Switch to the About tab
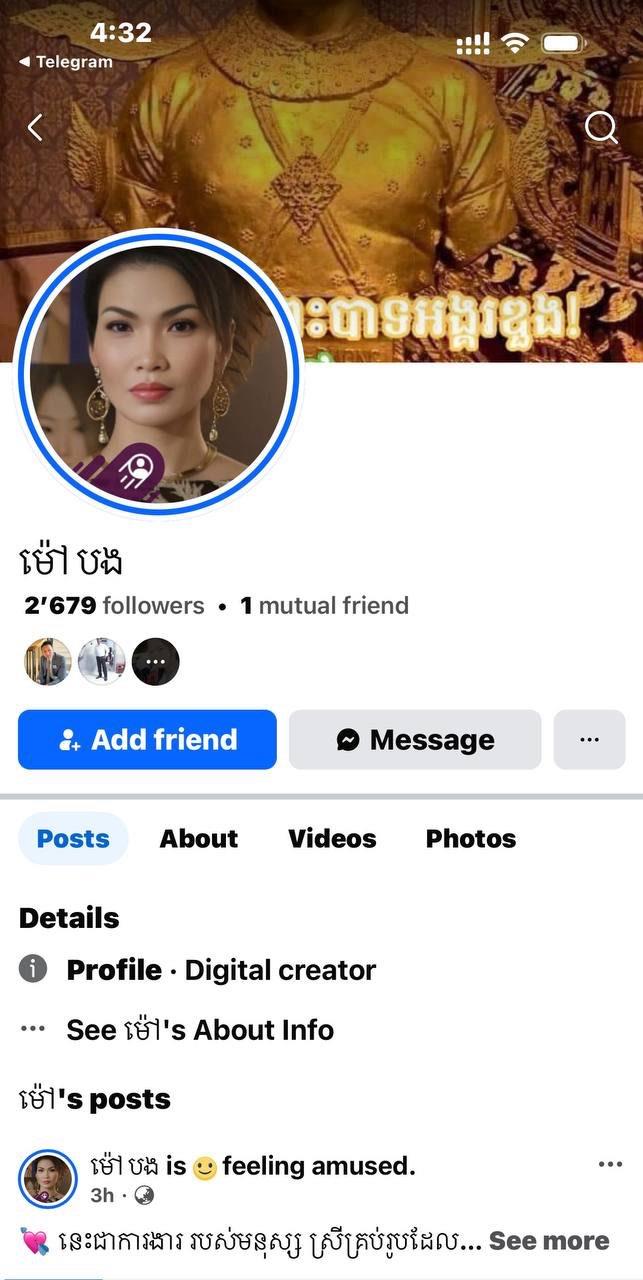The height and width of the screenshot is (1280, 643). pyautogui.click(x=199, y=838)
